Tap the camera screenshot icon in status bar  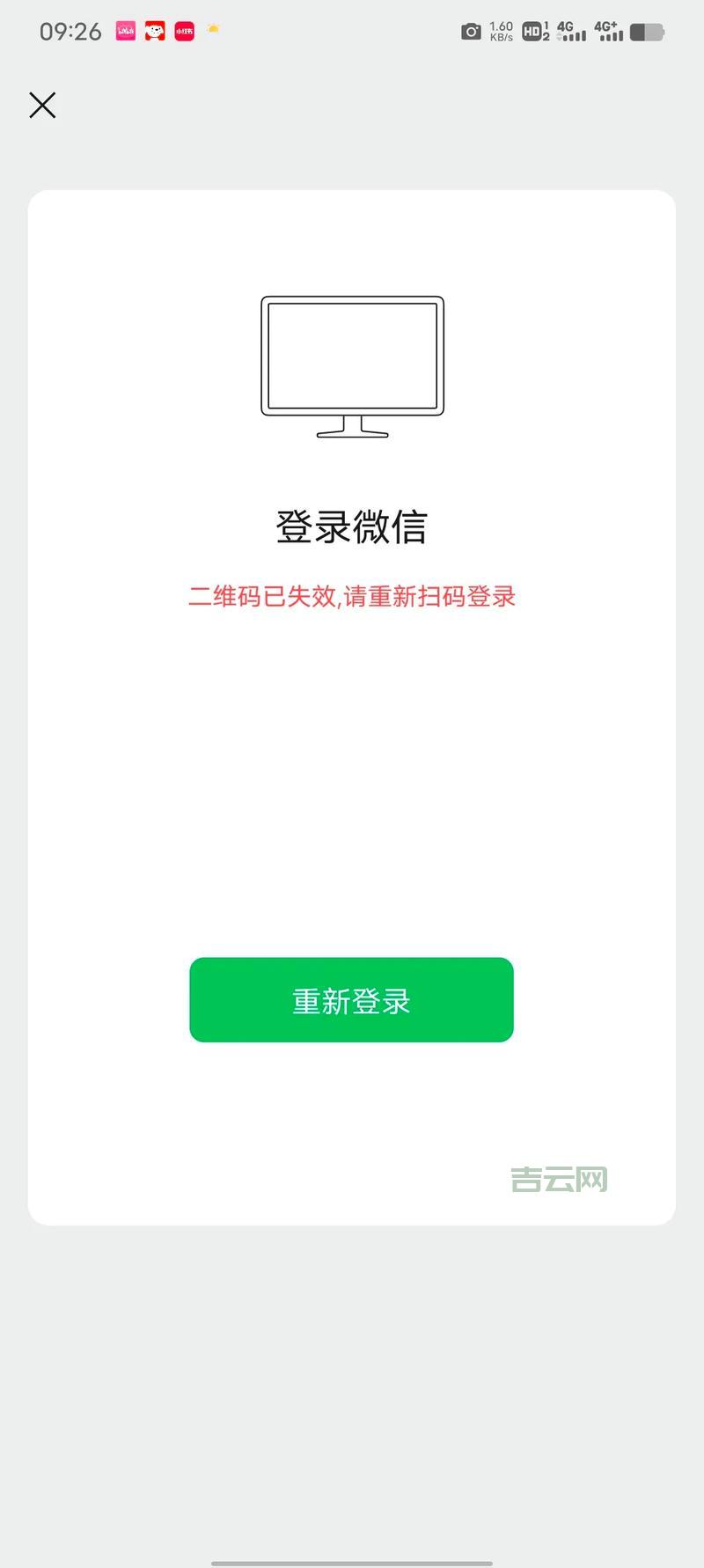pos(472,32)
